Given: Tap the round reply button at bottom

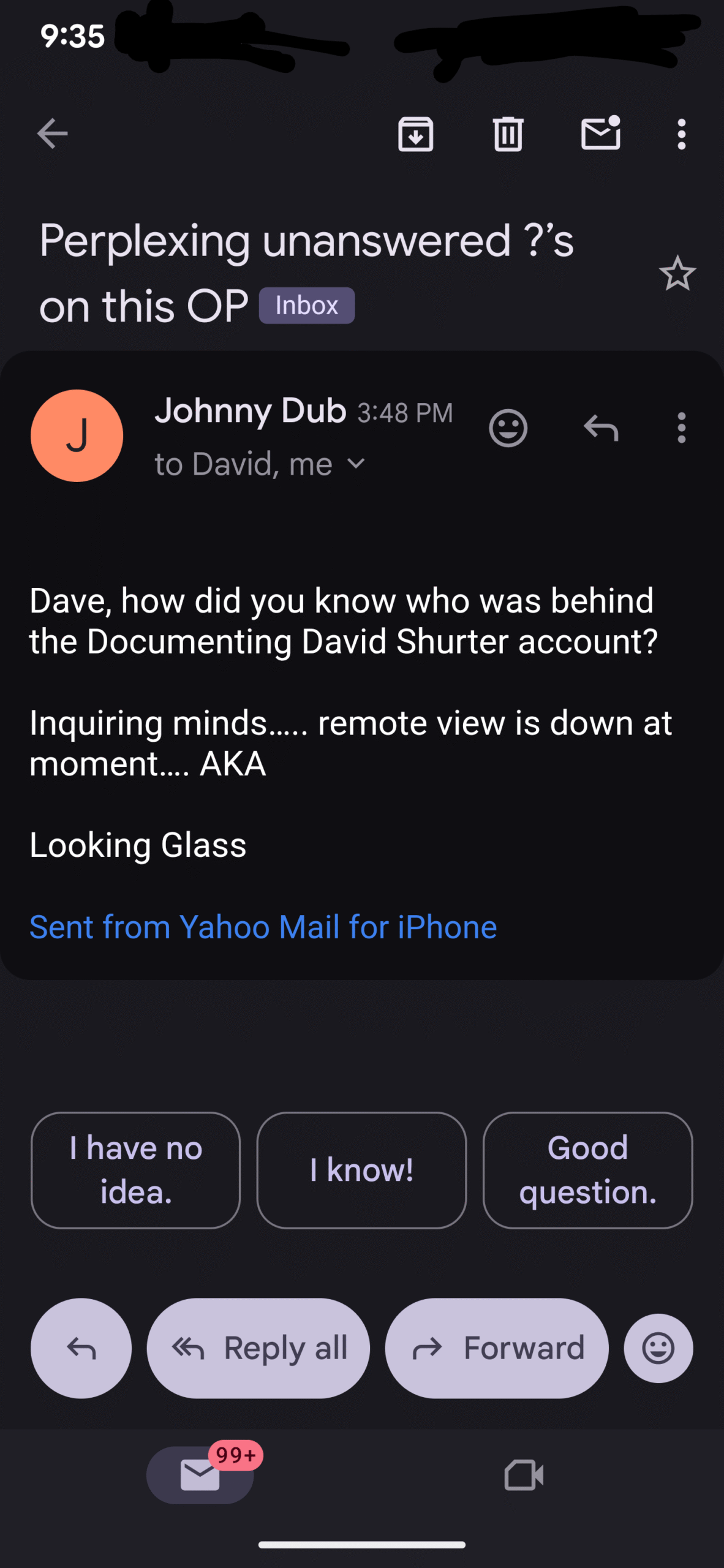Looking at the screenshot, I should [x=81, y=1348].
